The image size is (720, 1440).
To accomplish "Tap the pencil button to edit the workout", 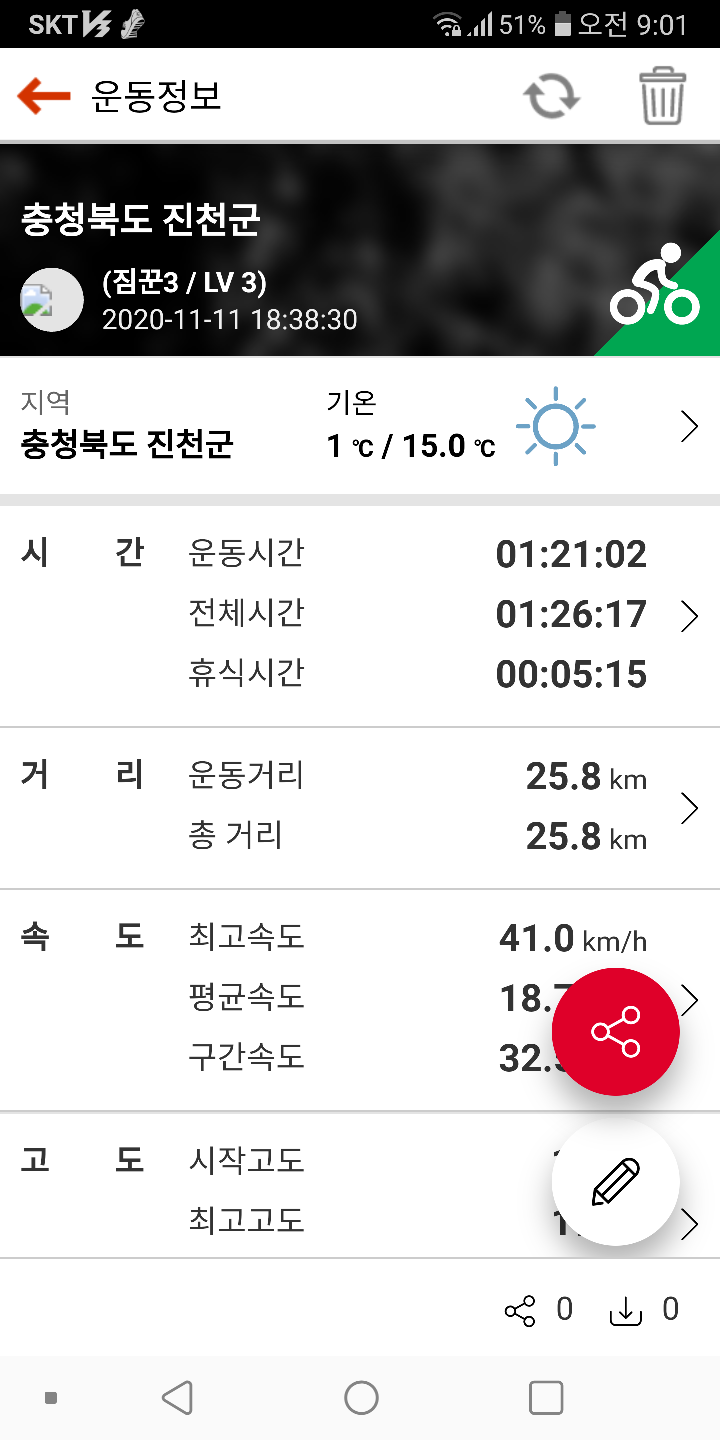I will 615,1183.
